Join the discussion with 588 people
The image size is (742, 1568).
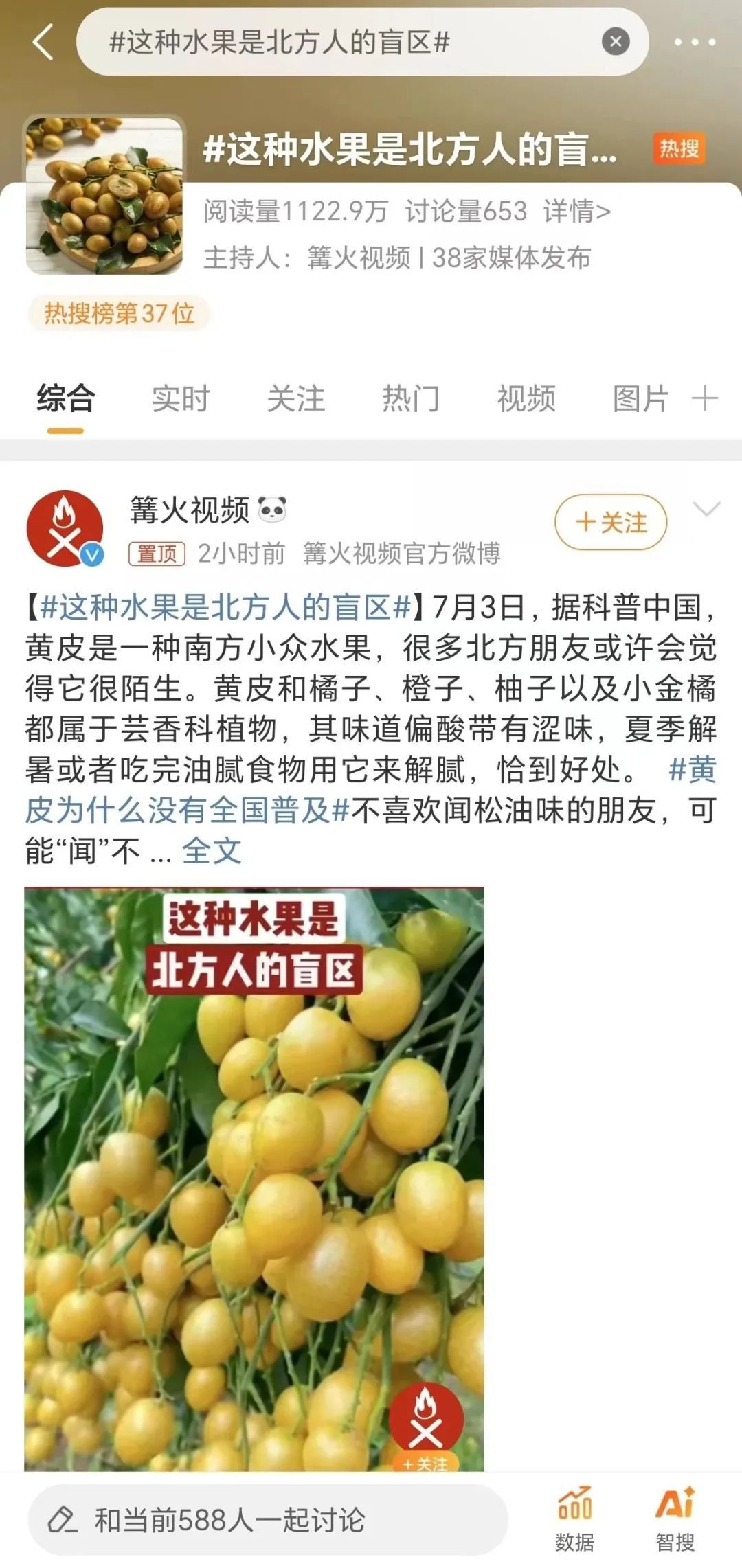pyautogui.click(x=268, y=1519)
